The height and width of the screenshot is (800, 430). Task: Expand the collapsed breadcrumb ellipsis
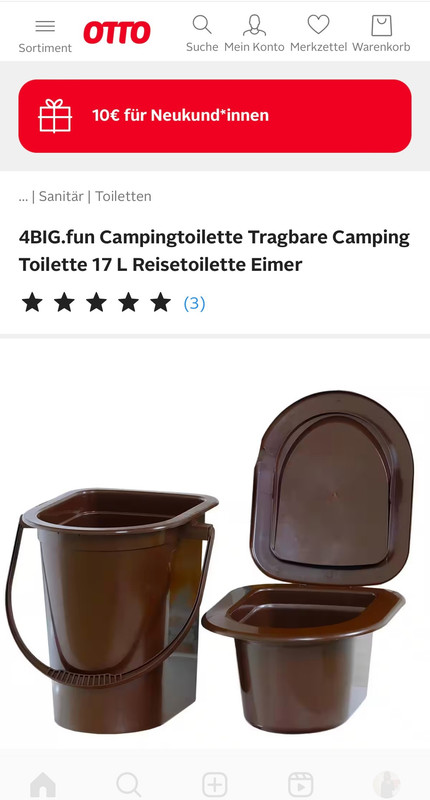pyautogui.click(x=23, y=197)
